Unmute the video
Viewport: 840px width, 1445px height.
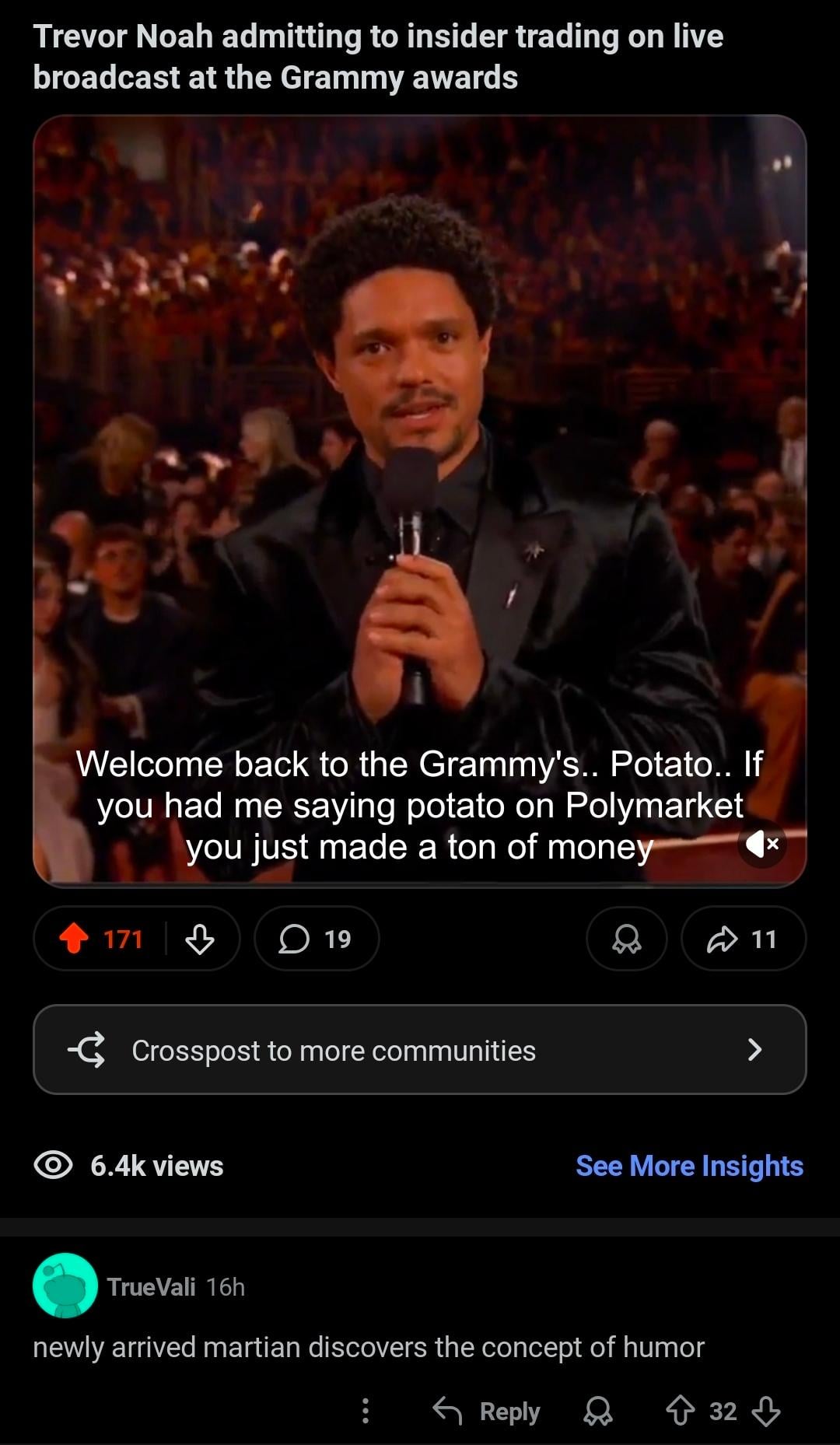click(x=761, y=844)
